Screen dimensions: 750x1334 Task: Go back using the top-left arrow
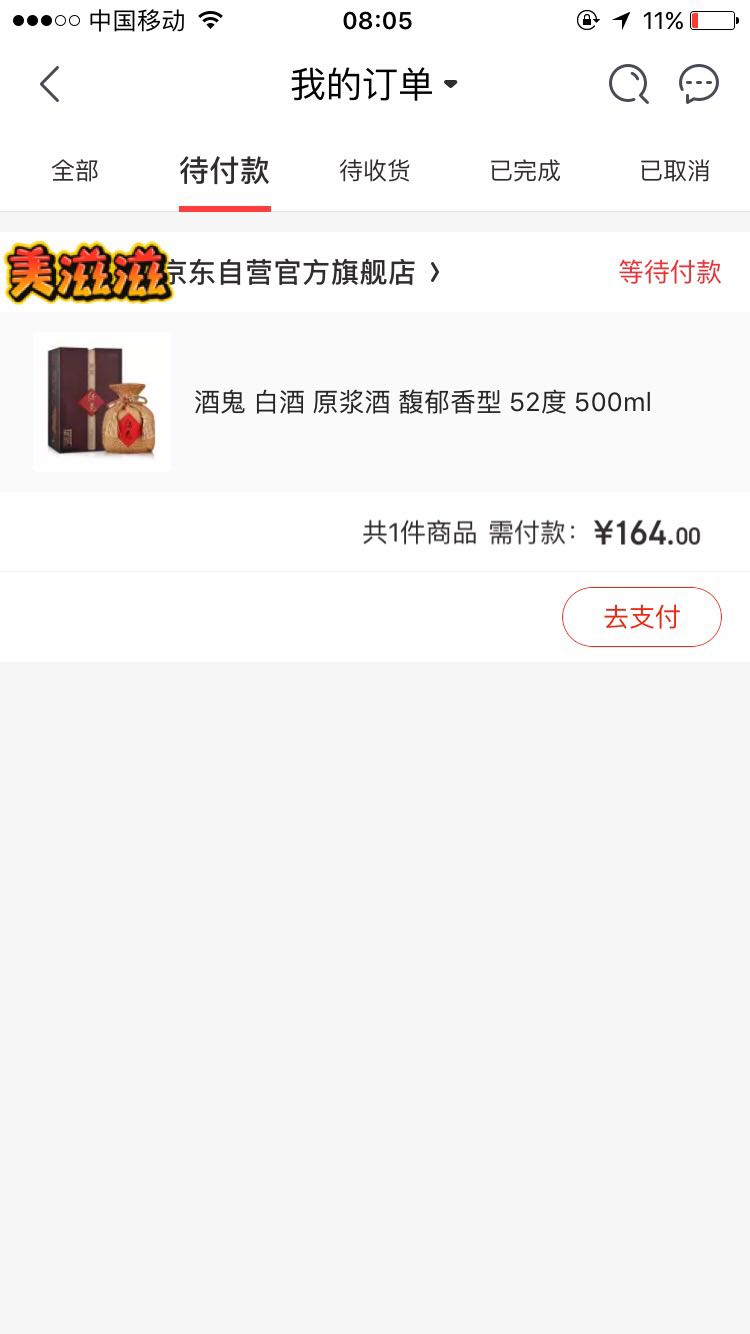50,85
